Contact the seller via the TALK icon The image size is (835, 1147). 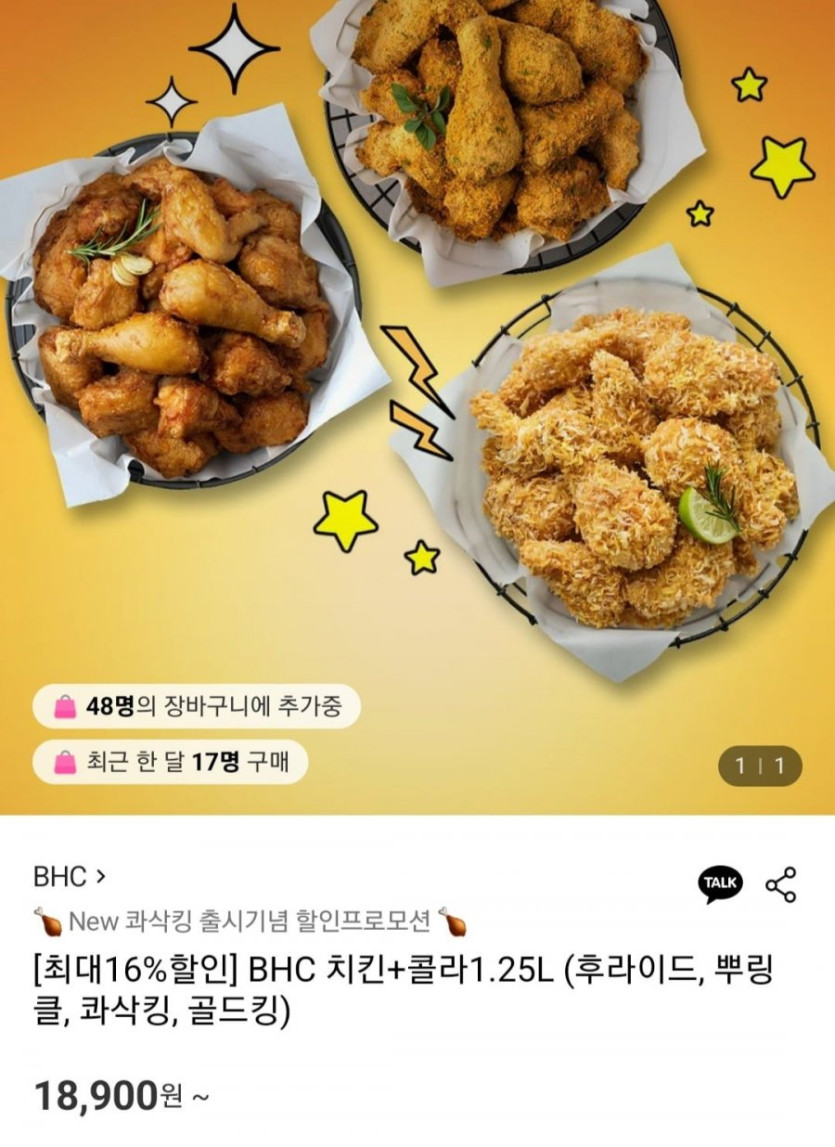(x=720, y=883)
